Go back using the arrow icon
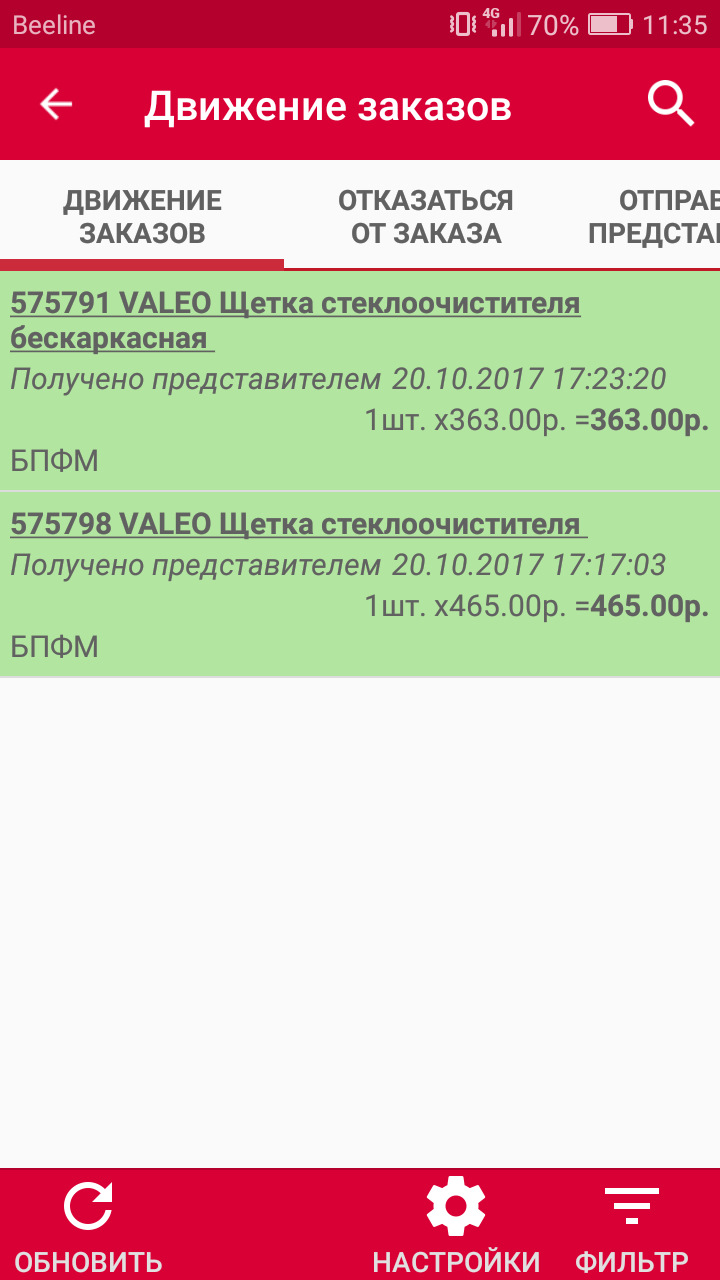 (x=56, y=104)
